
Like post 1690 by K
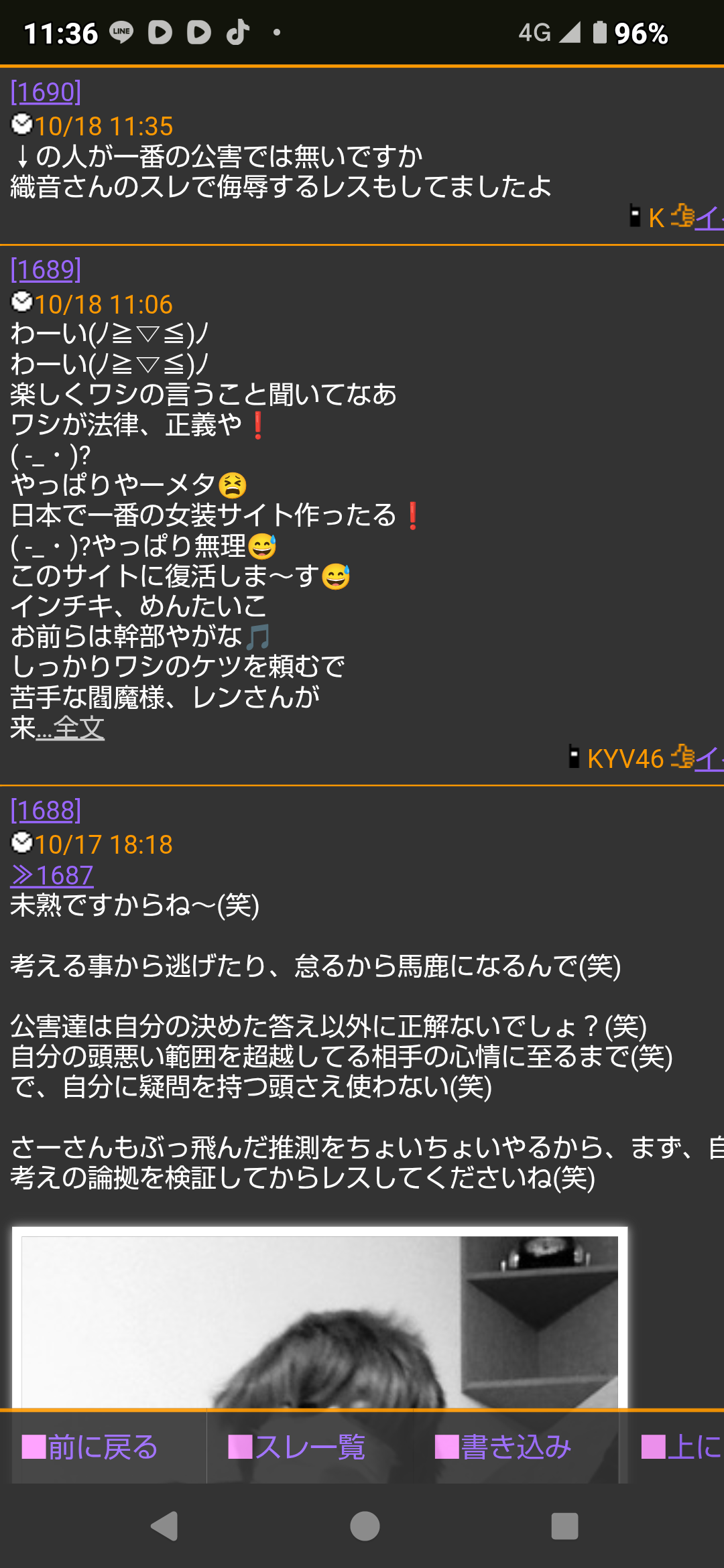pos(697,217)
